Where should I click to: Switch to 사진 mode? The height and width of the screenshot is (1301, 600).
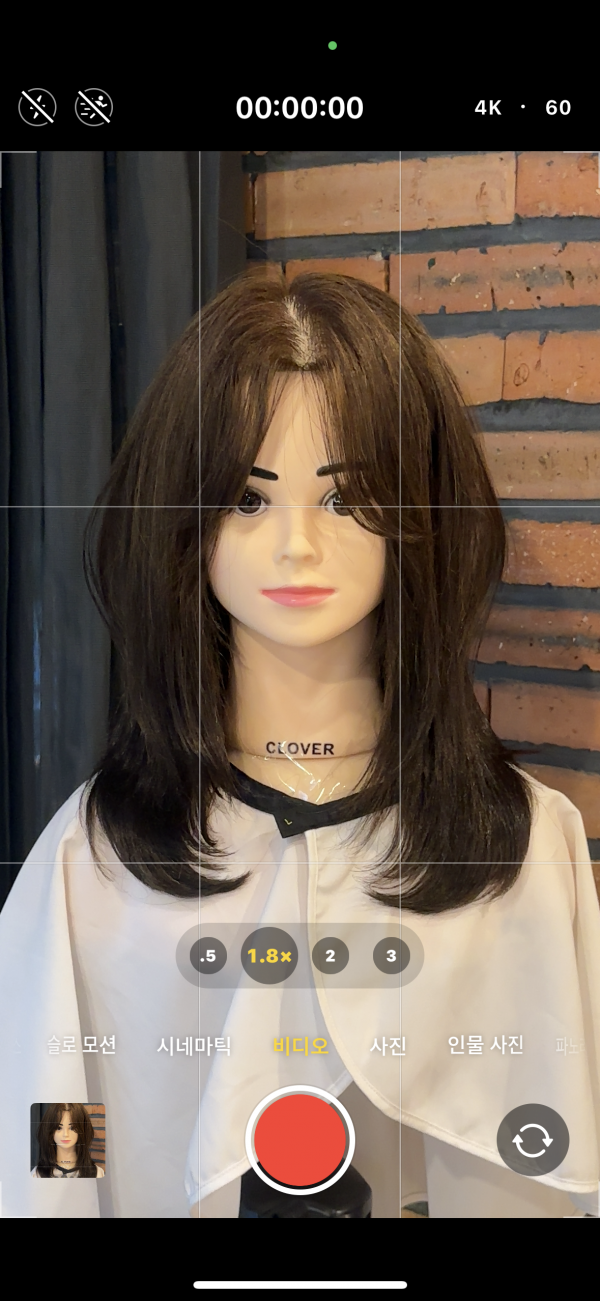click(x=388, y=1046)
